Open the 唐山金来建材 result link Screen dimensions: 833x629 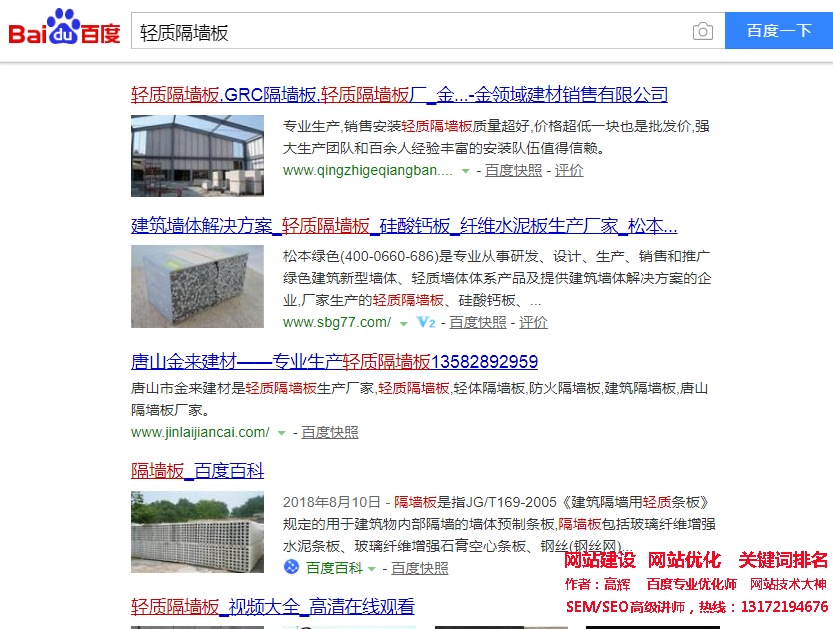pyautogui.click(x=334, y=362)
